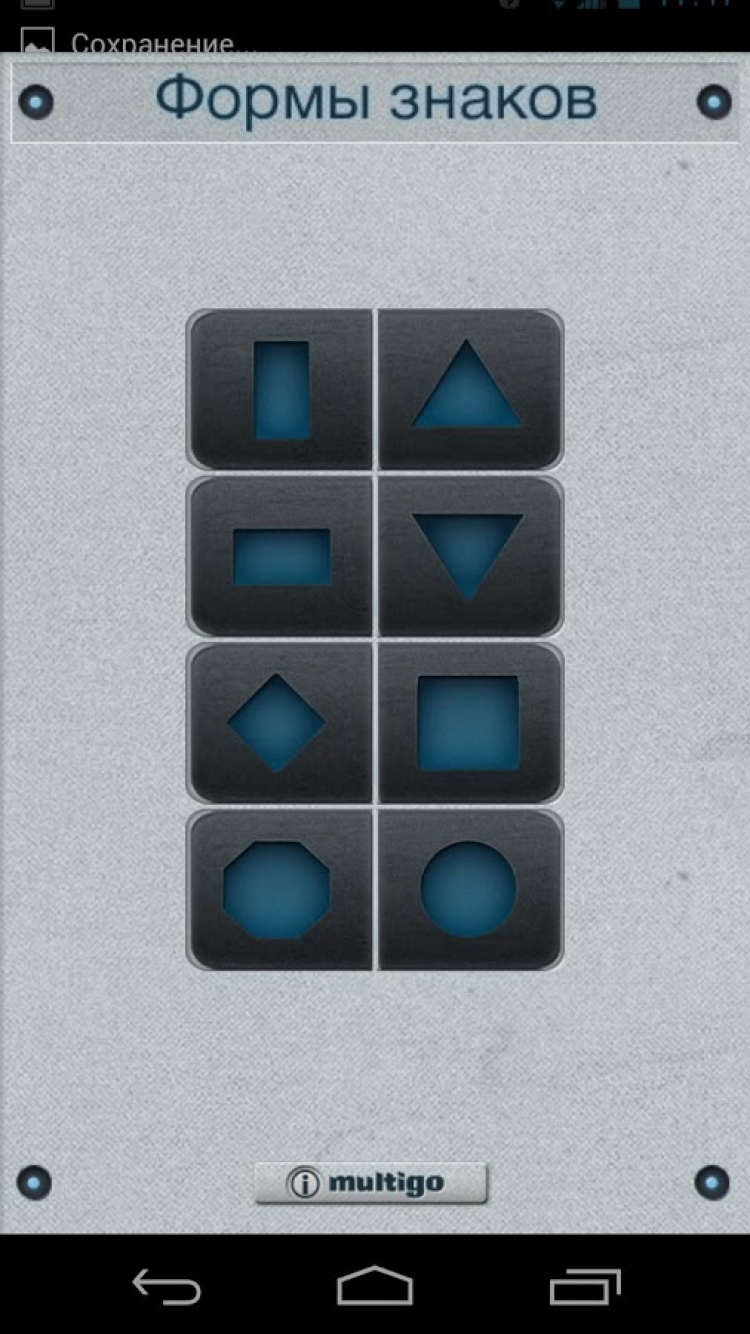The height and width of the screenshot is (1334, 750).
Task: Return to the home screen
Action: [x=375, y=1287]
